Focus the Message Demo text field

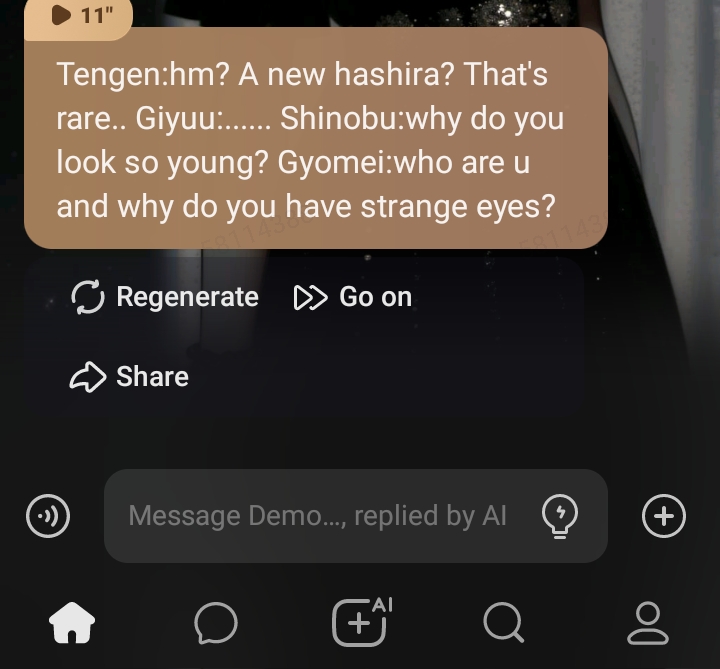[318, 516]
